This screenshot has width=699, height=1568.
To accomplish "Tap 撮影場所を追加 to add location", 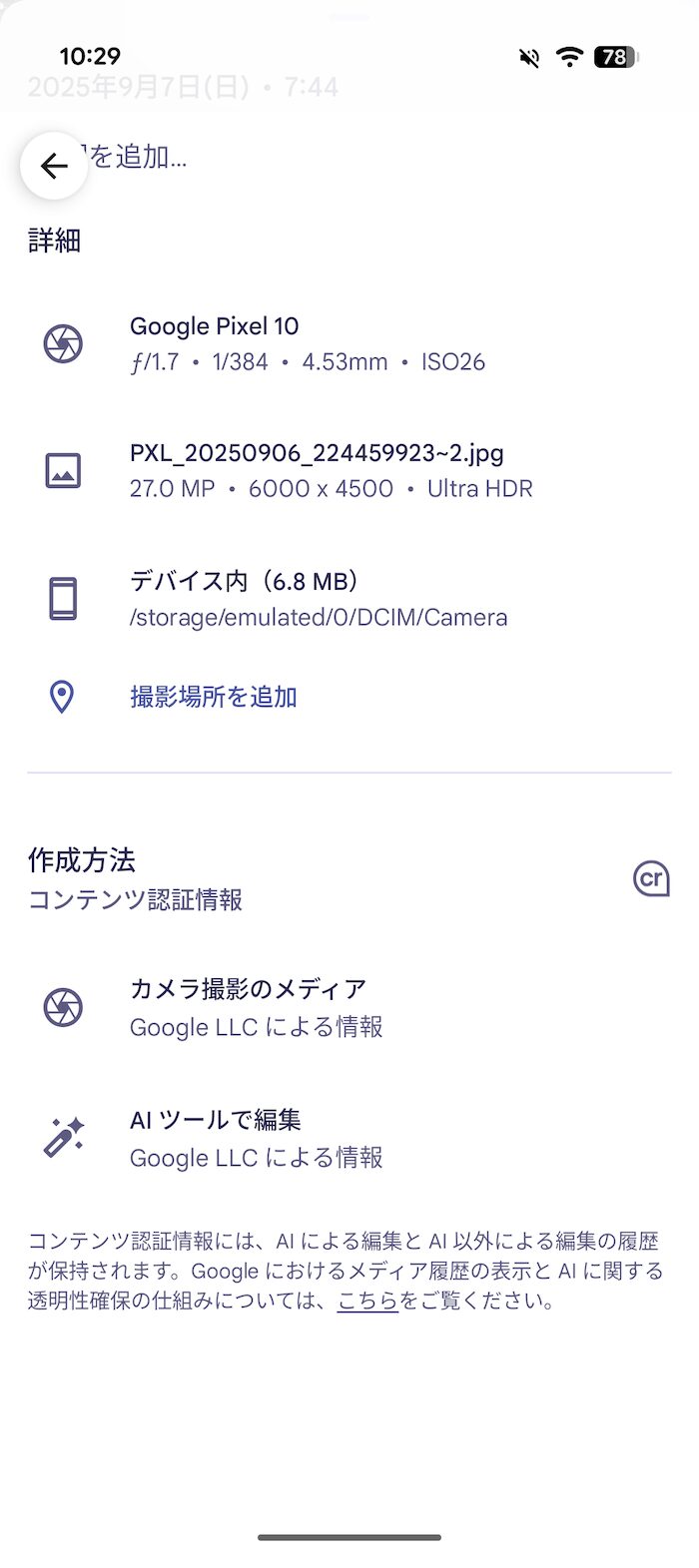I will (214, 697).
